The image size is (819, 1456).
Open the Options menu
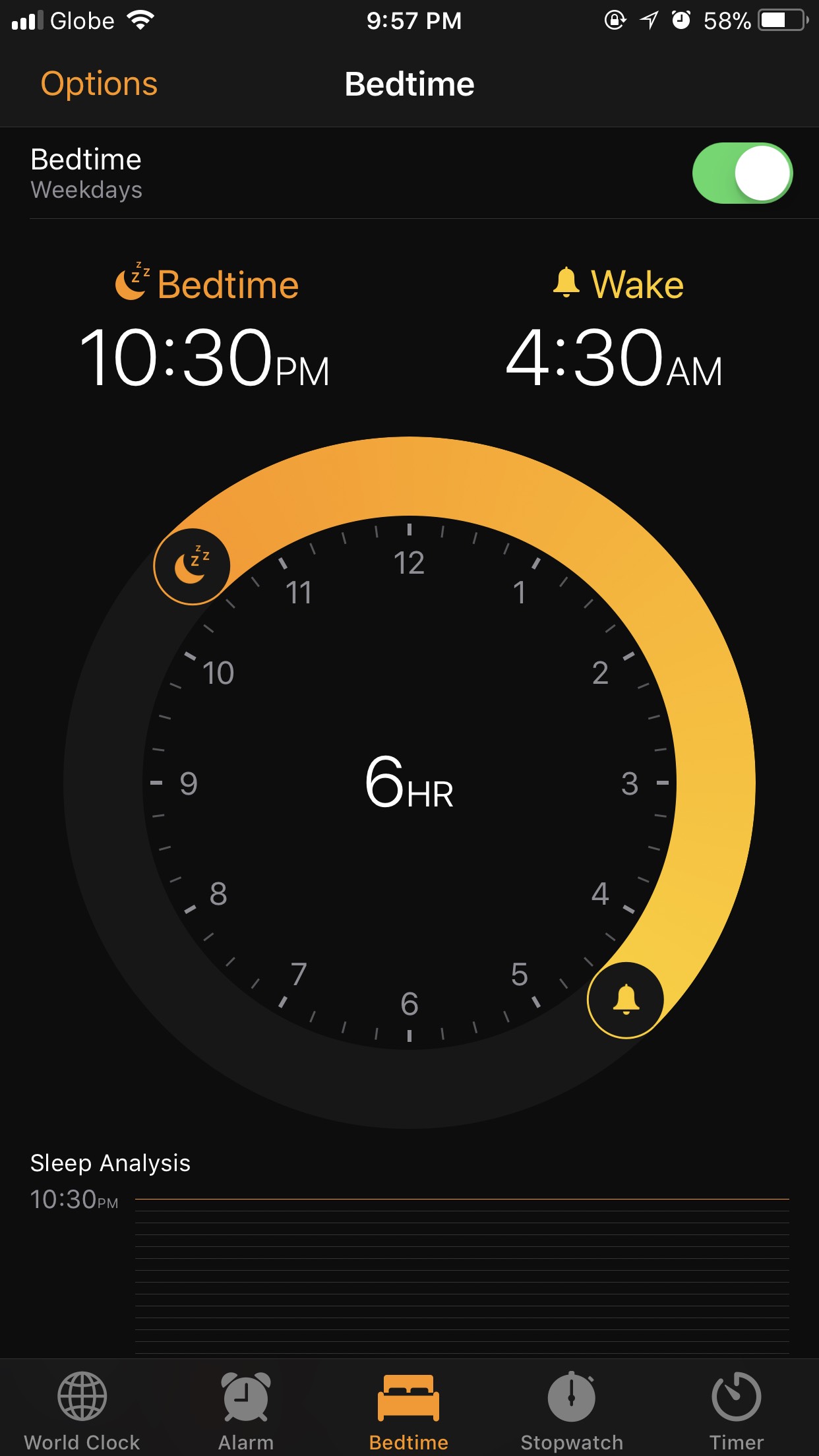(99, 84)
